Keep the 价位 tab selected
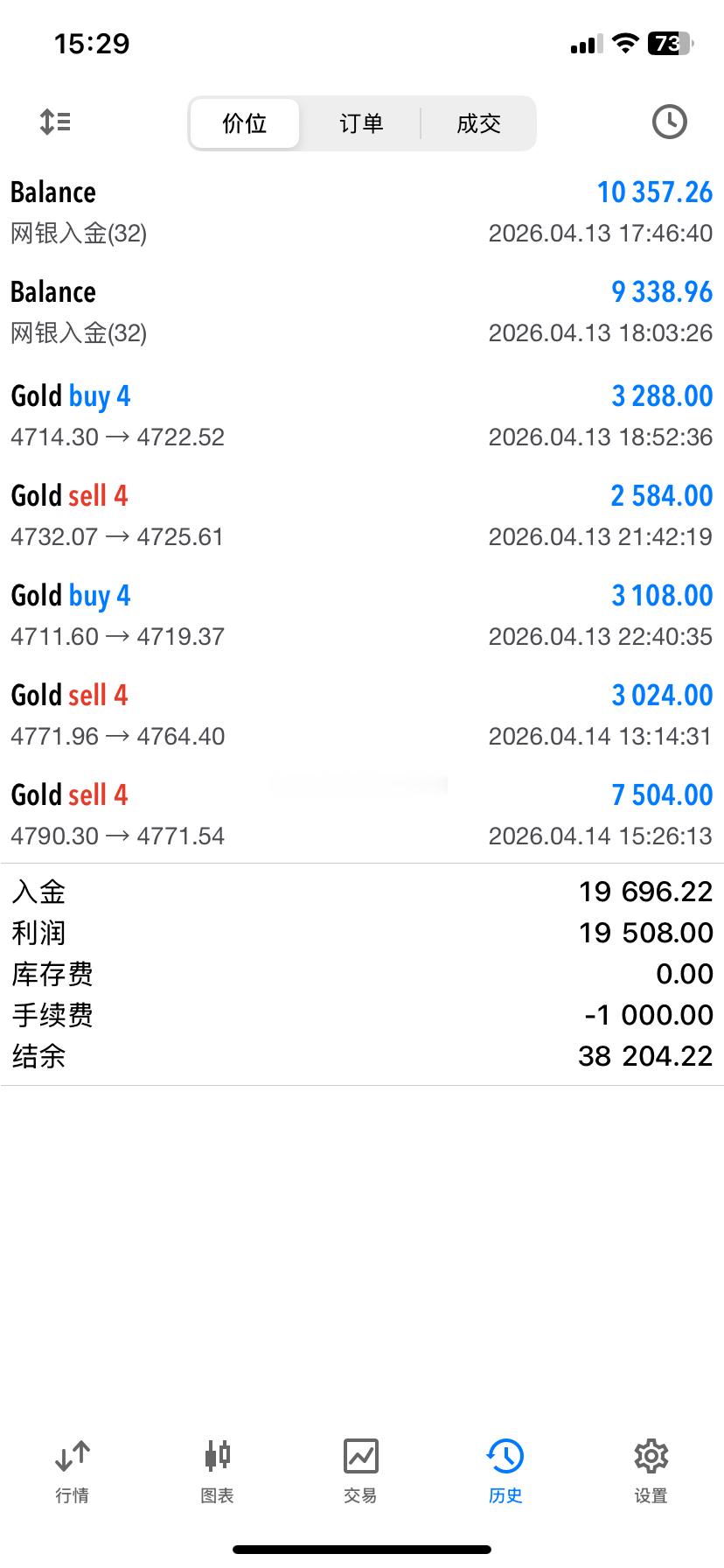Image resolution: width=724 pixels, height=1568 pixels. click(x=245, y=123)
